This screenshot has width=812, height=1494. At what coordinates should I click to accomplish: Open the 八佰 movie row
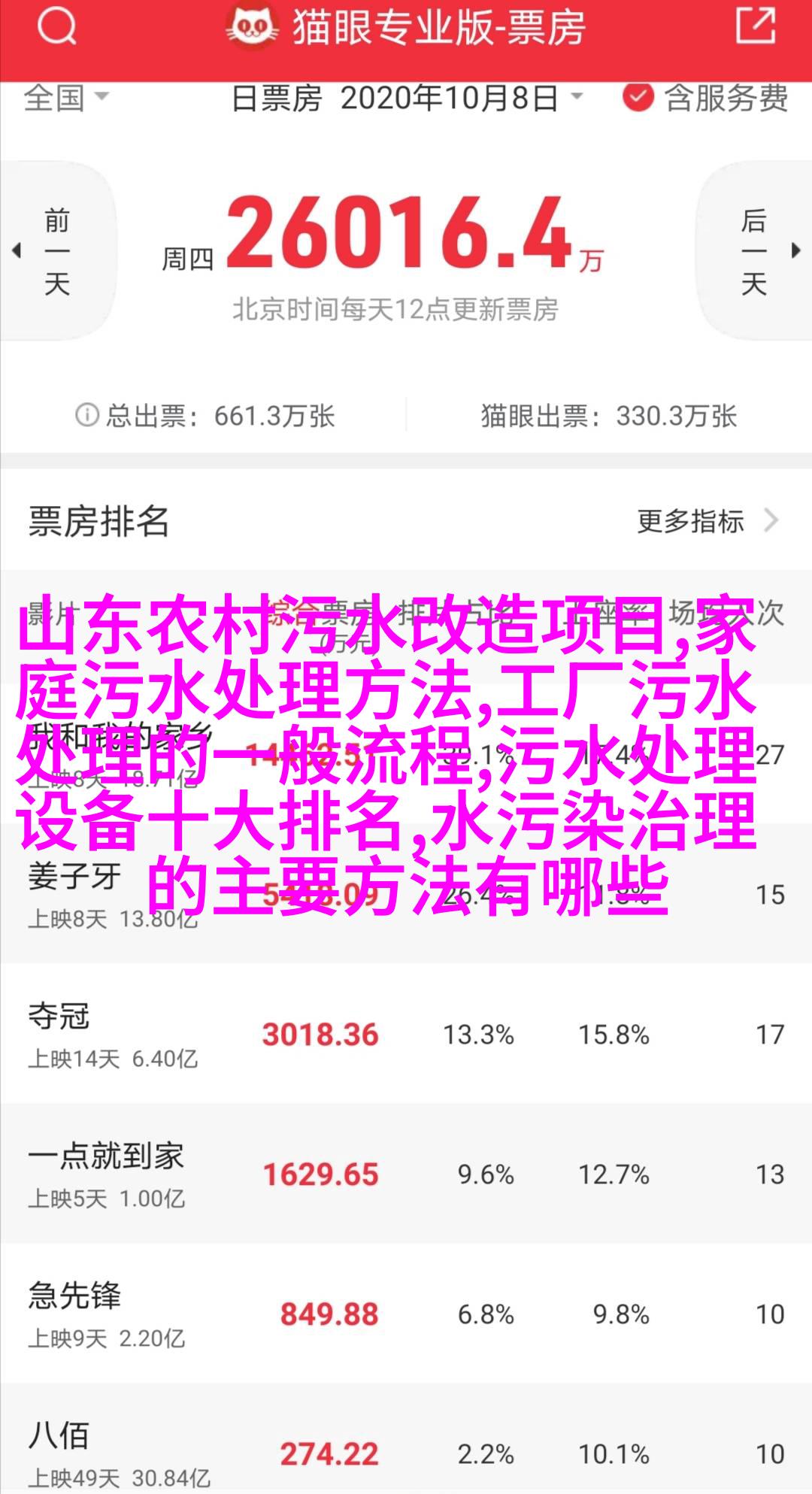[406, 1439]
